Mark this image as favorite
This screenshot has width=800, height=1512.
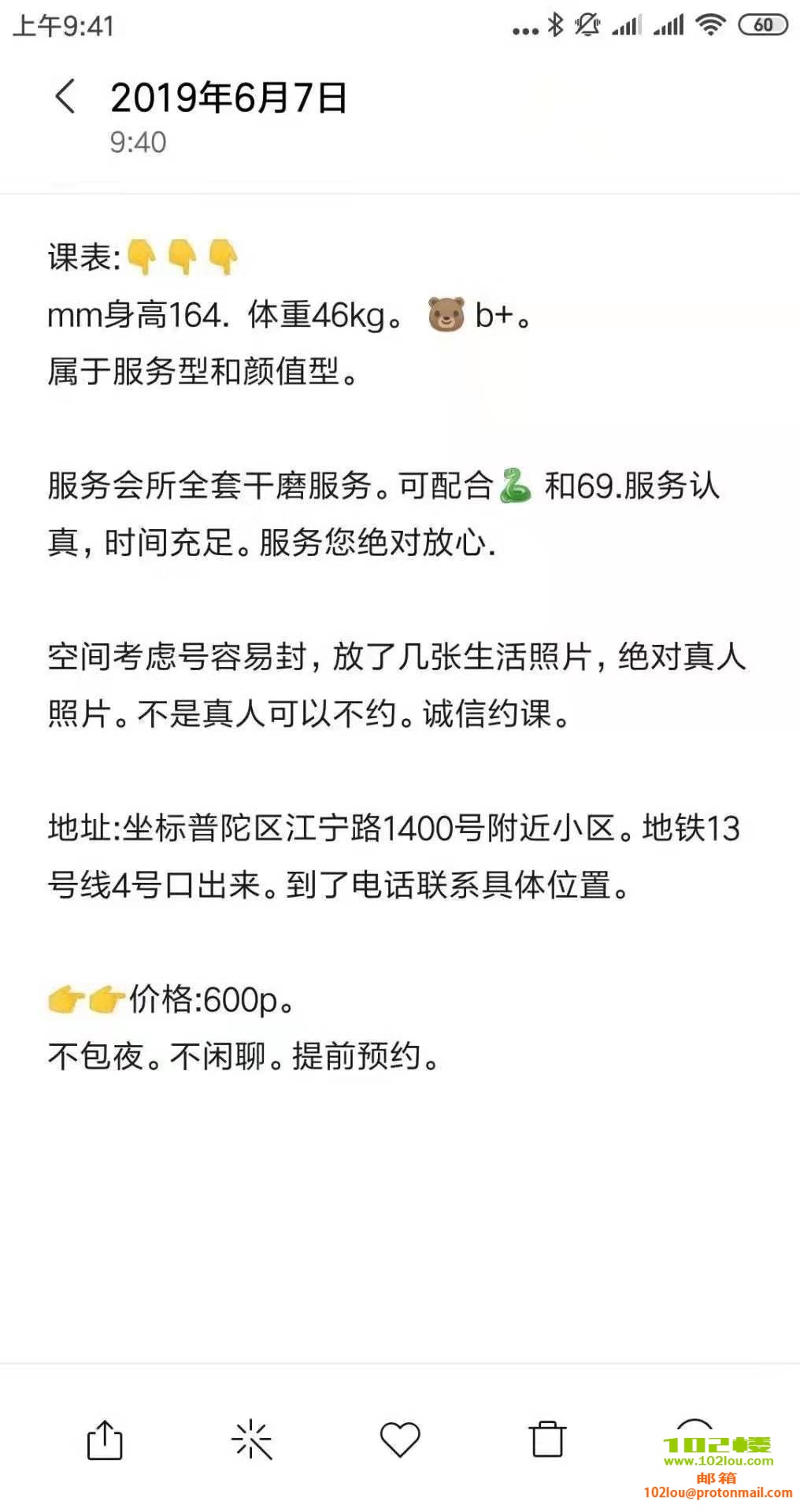click(400, 1440)
